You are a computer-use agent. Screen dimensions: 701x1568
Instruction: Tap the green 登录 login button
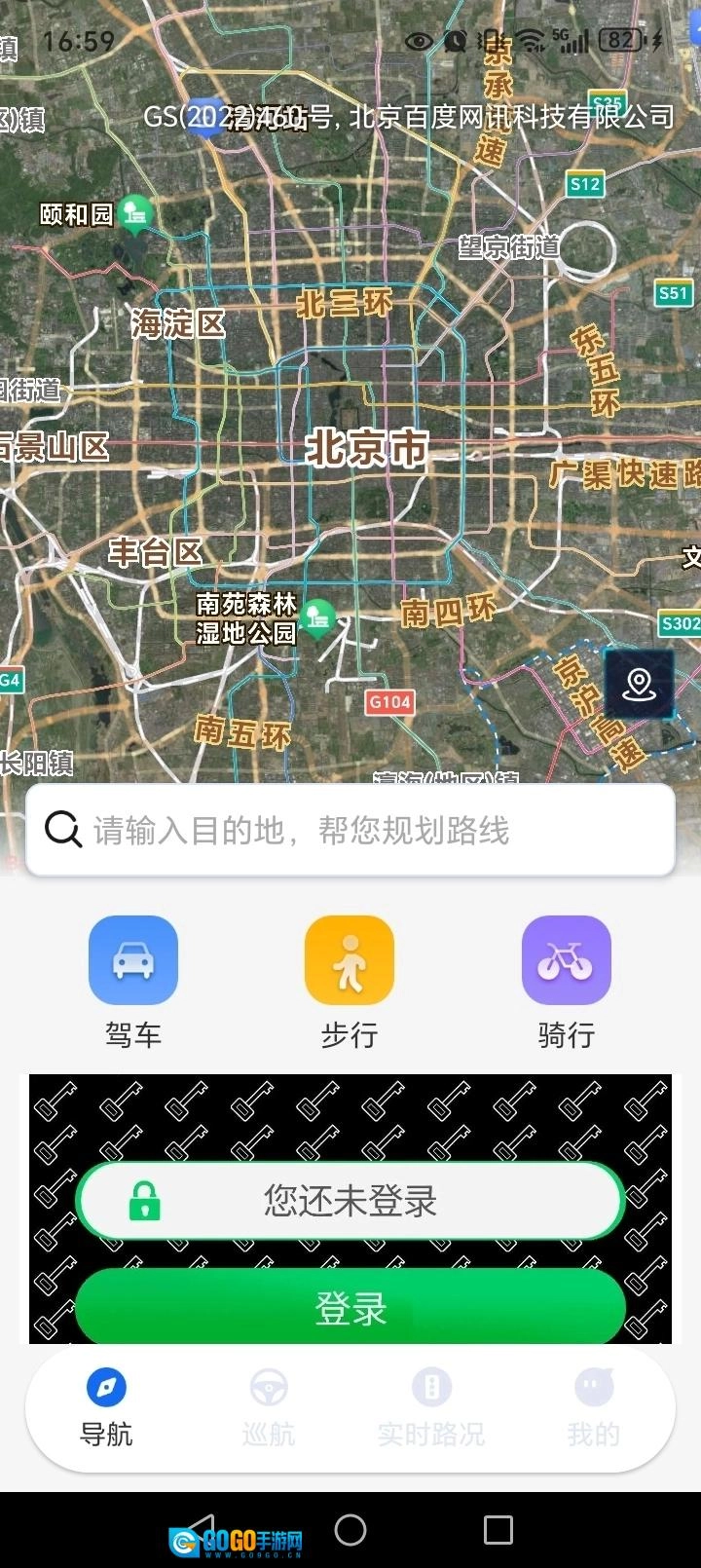(x=350, y=1308)
